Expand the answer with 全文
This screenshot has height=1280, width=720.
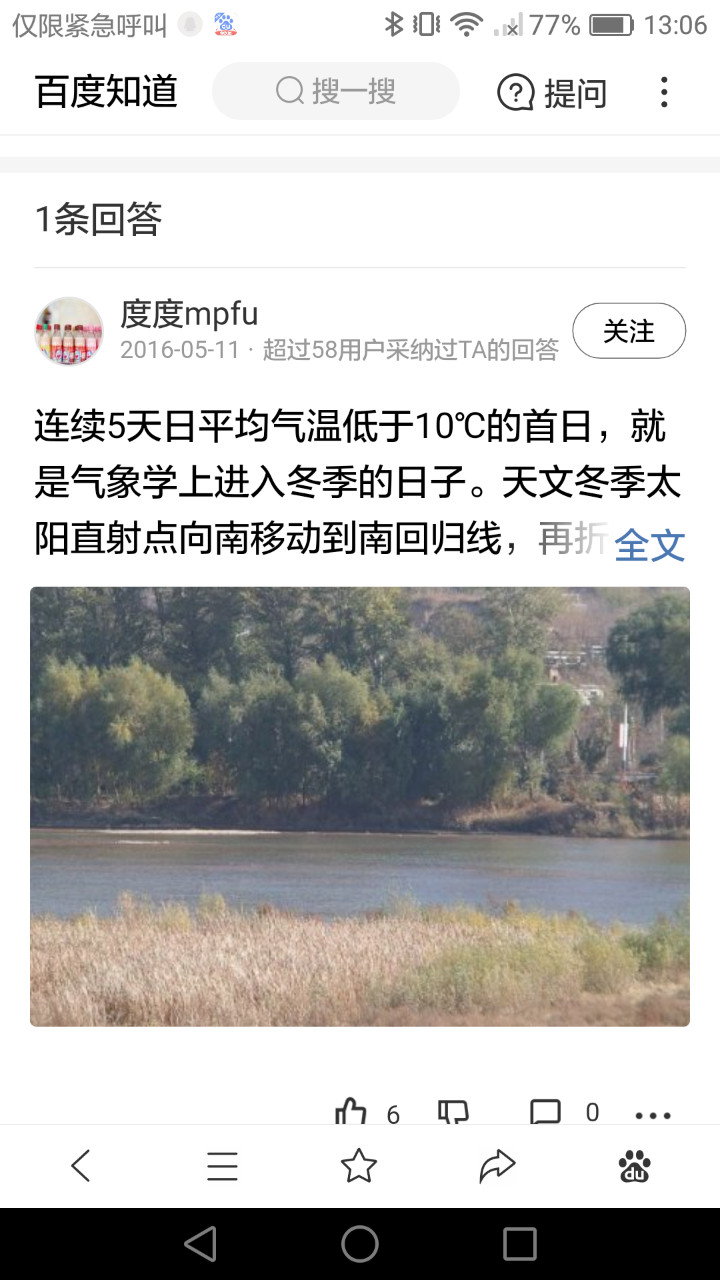click(x=649, y=545)
